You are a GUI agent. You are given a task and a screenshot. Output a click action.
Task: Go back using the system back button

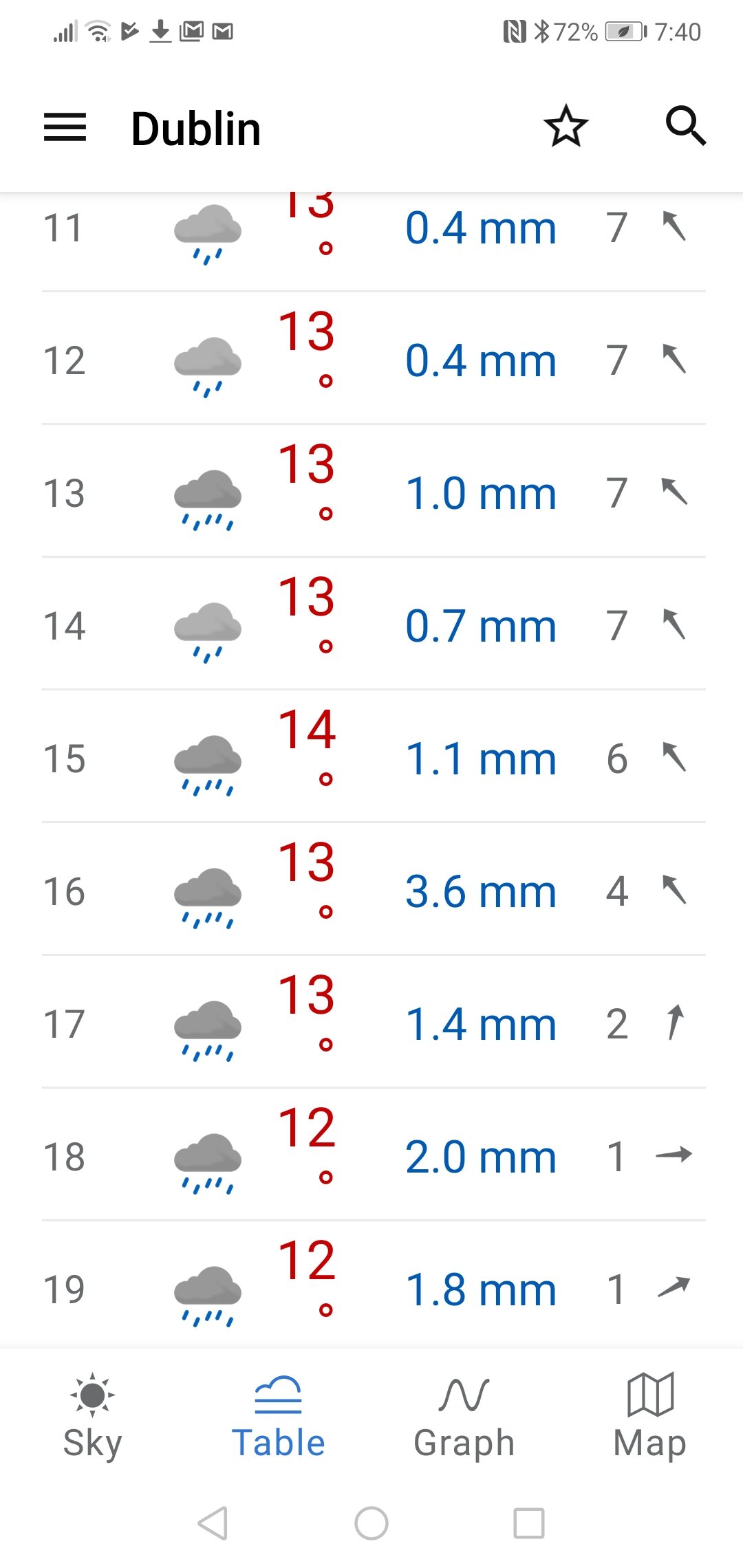pos(213,1523)
